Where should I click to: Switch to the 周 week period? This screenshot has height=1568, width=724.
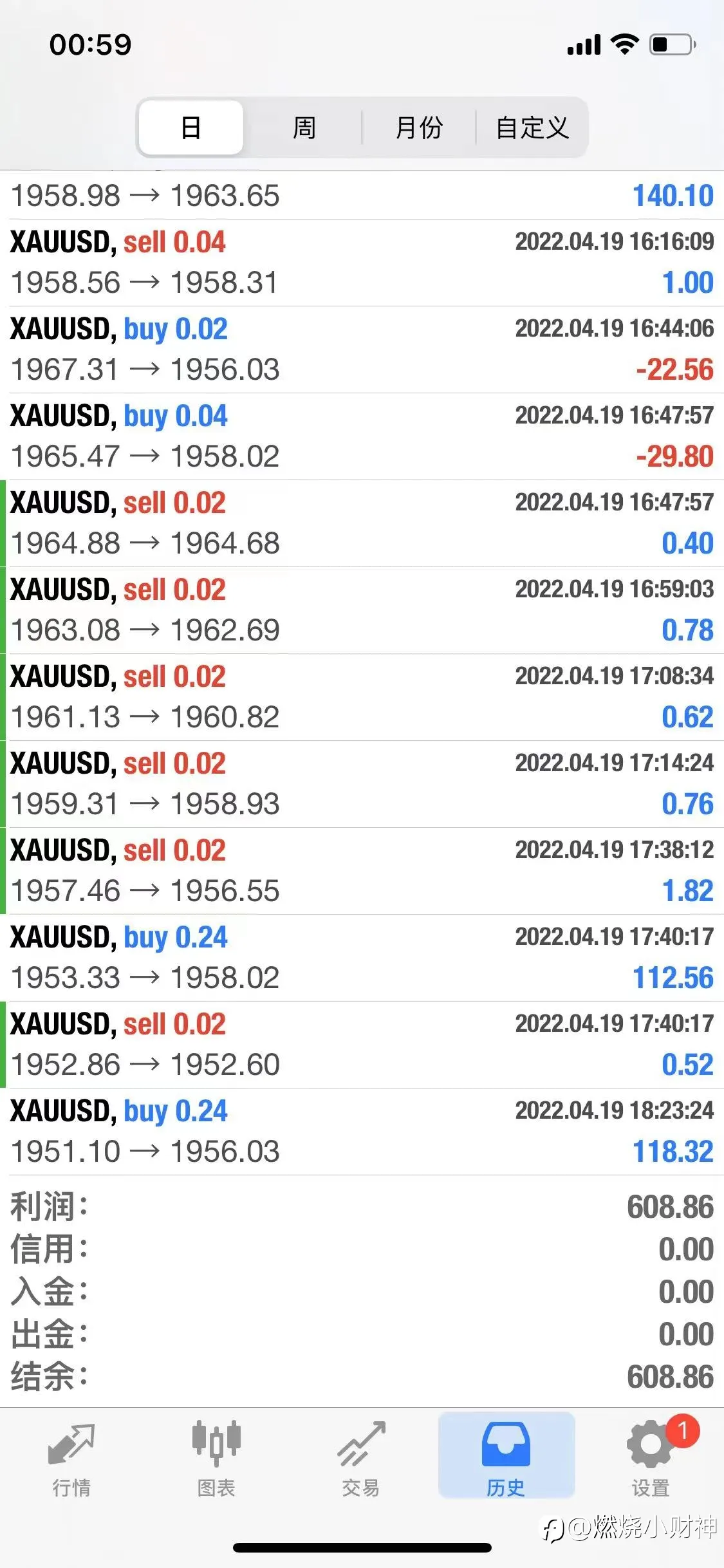[304, 127]
